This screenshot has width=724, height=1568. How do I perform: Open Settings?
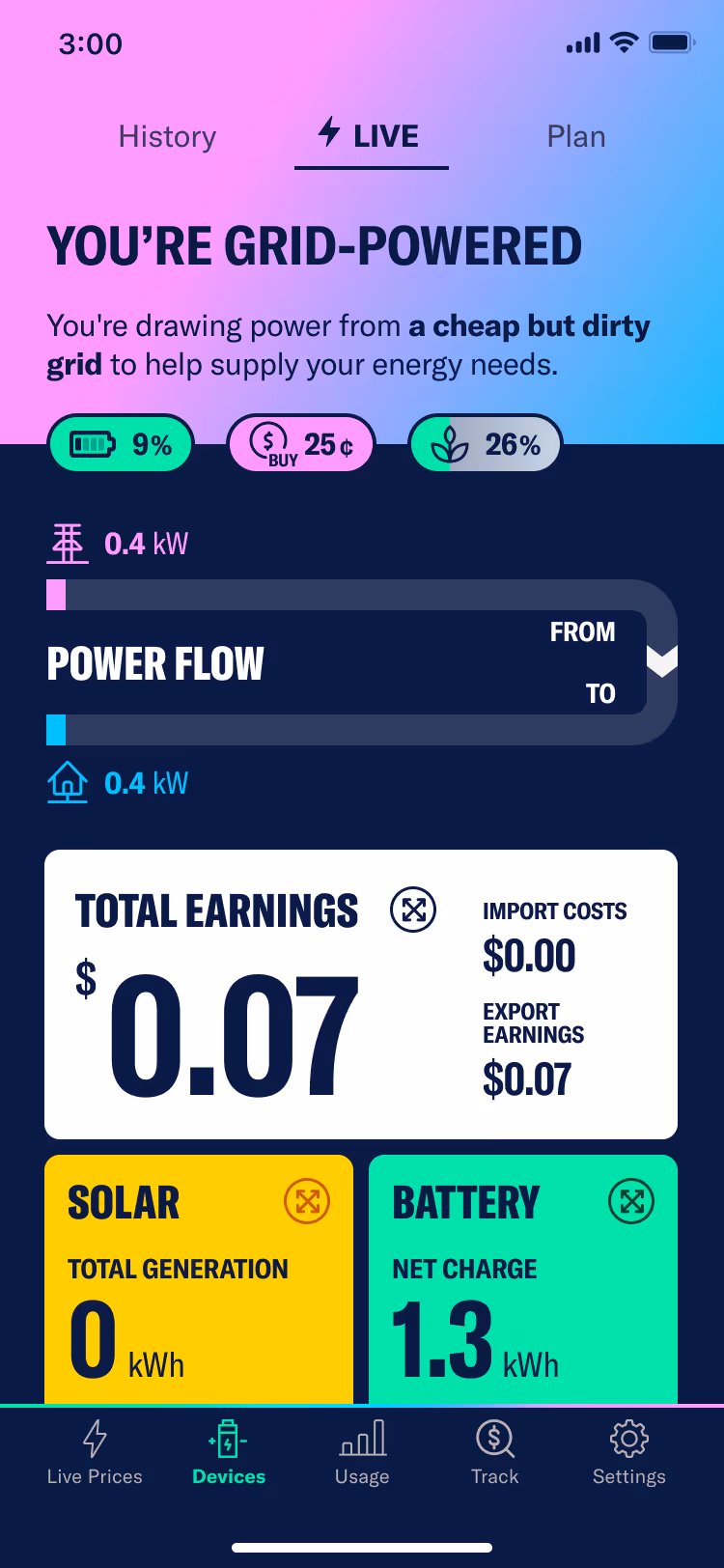coord(628,1452)
